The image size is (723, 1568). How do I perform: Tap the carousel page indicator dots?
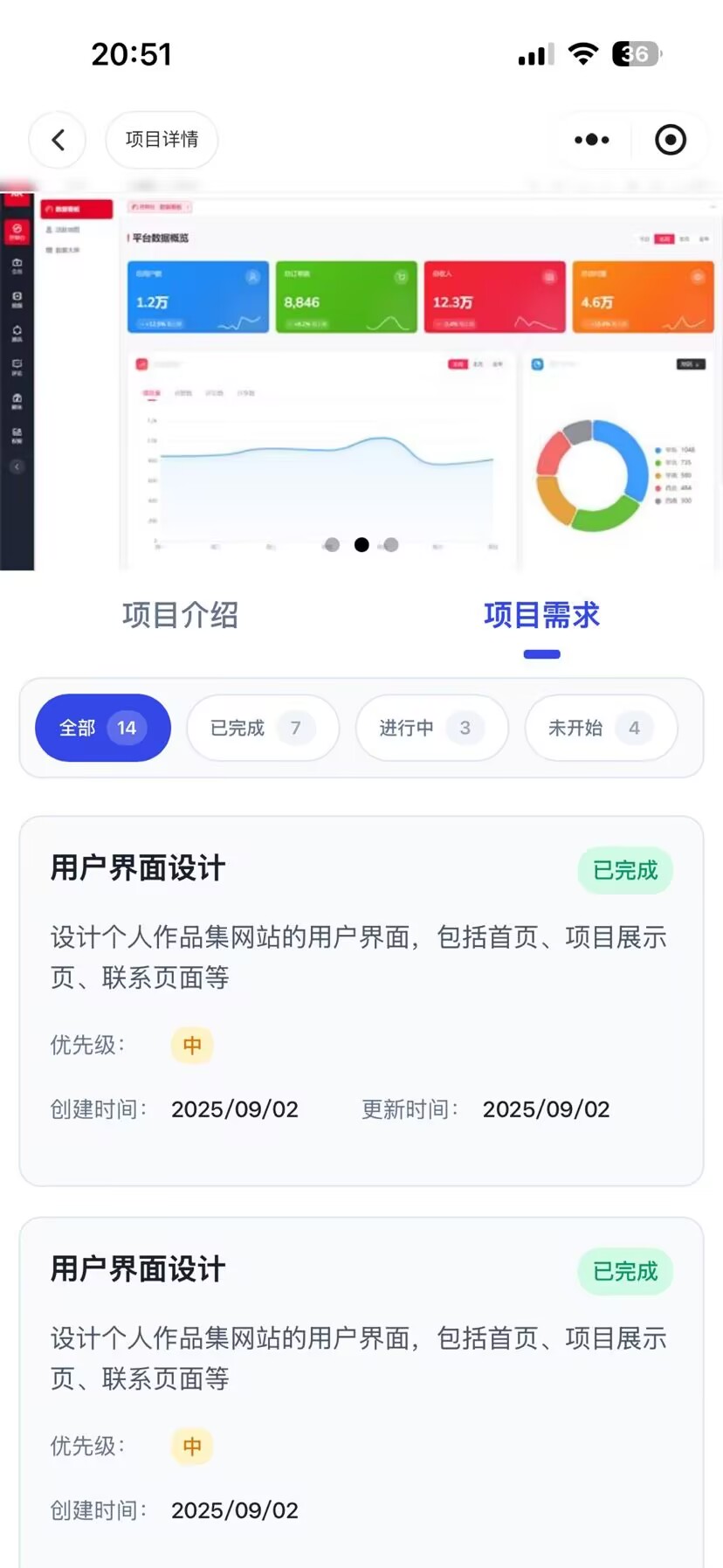[361, 545]
